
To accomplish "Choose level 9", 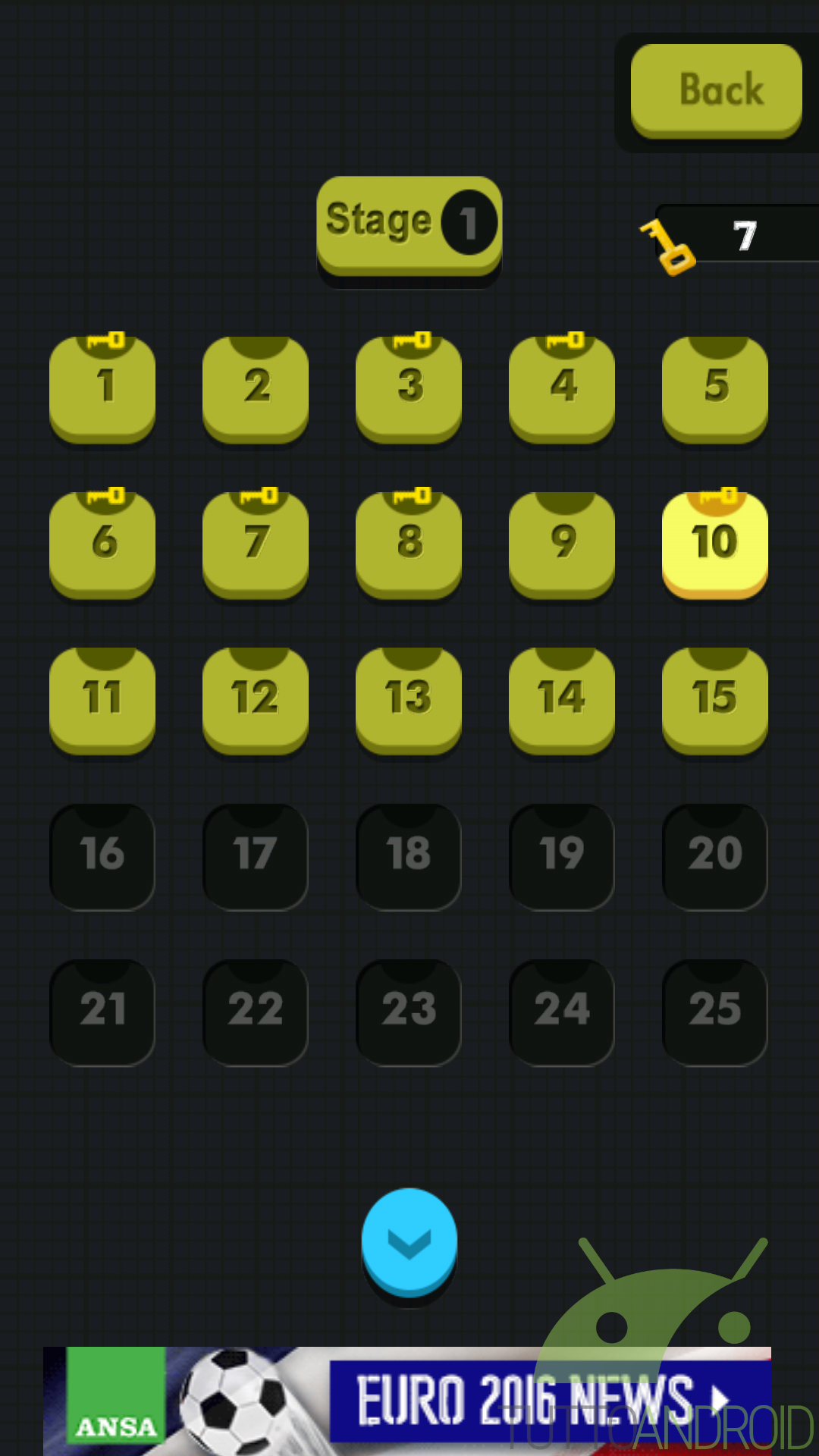I will point(562,544).
